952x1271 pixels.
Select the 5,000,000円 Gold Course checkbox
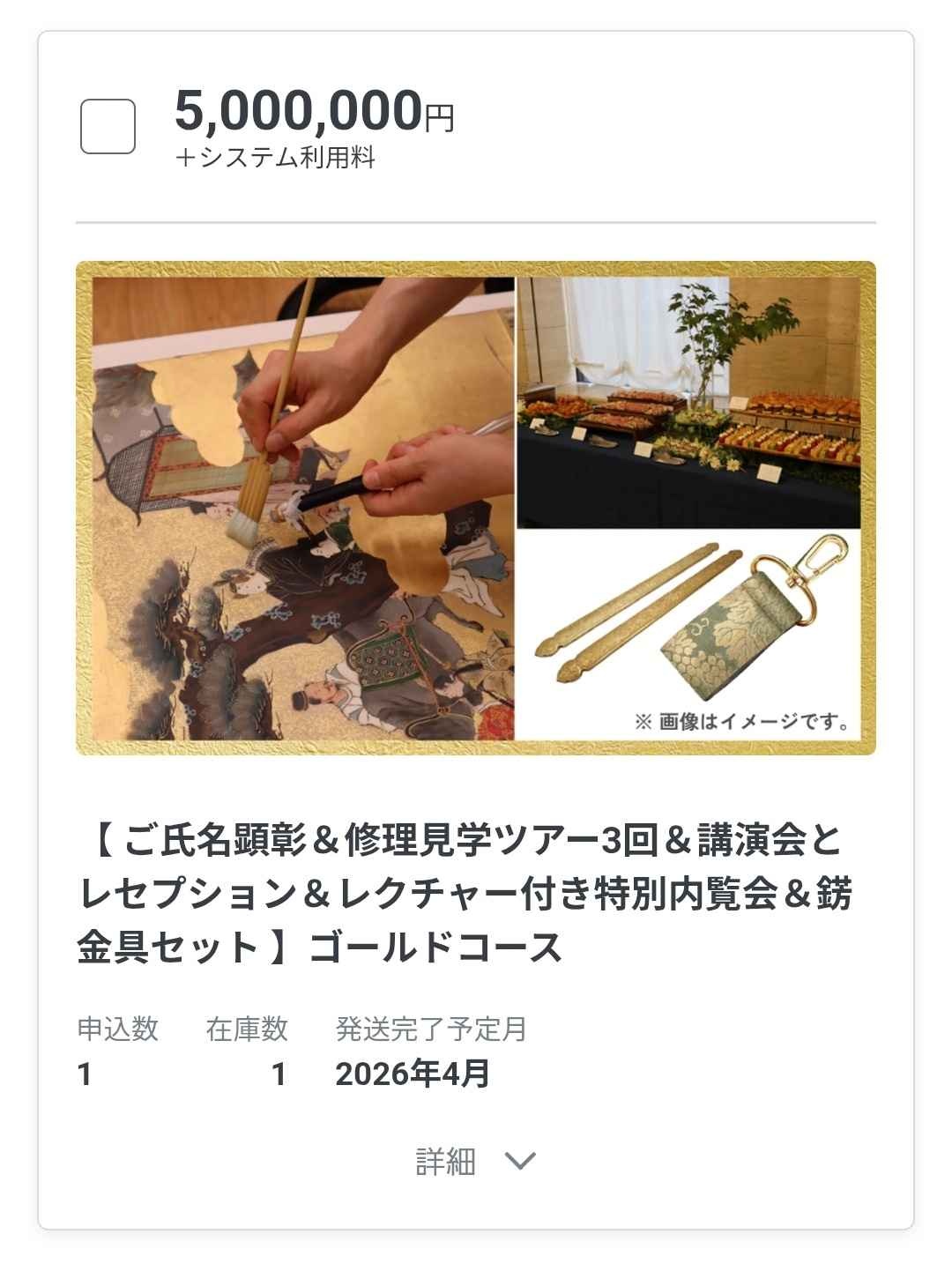coord(108,127)
